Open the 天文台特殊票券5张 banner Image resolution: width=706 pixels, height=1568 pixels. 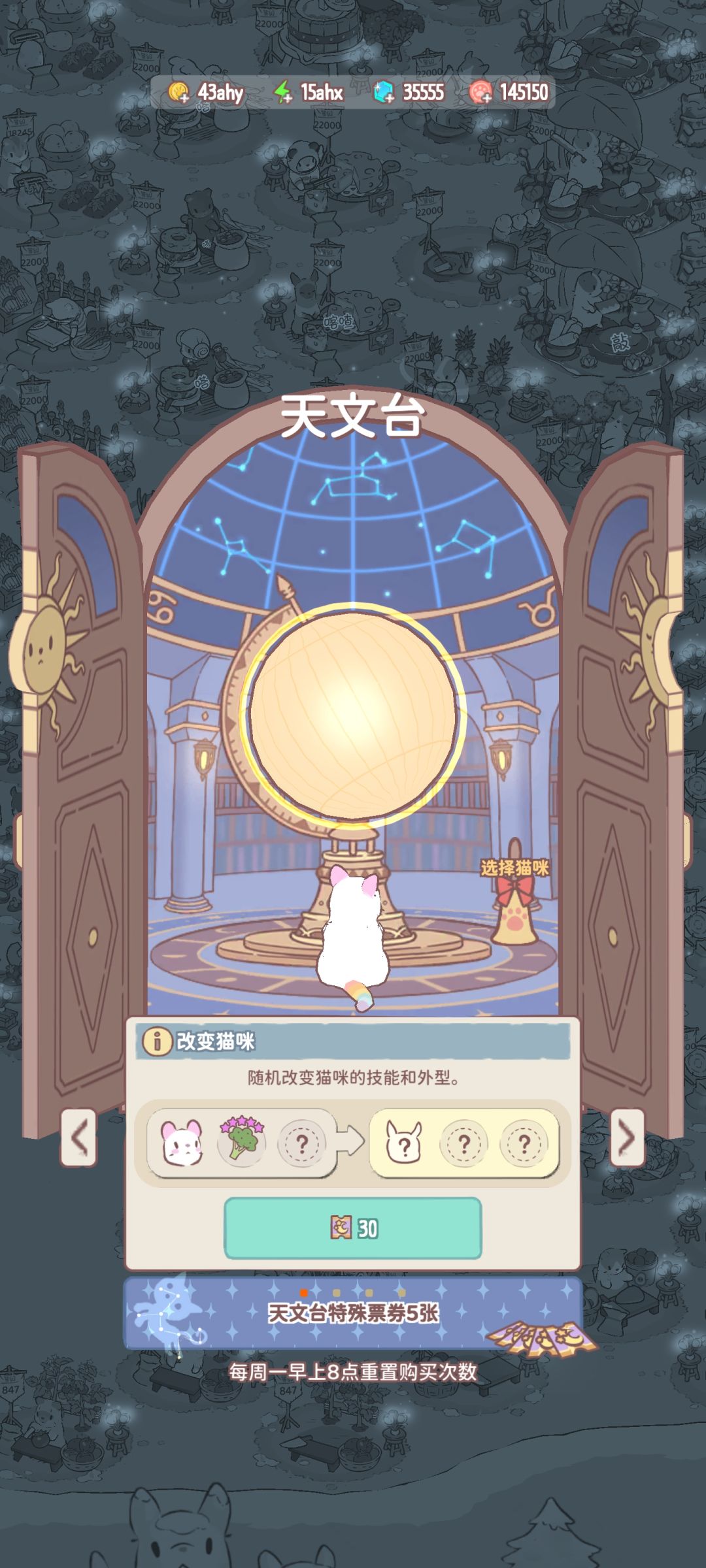[x=353, y=1313]
